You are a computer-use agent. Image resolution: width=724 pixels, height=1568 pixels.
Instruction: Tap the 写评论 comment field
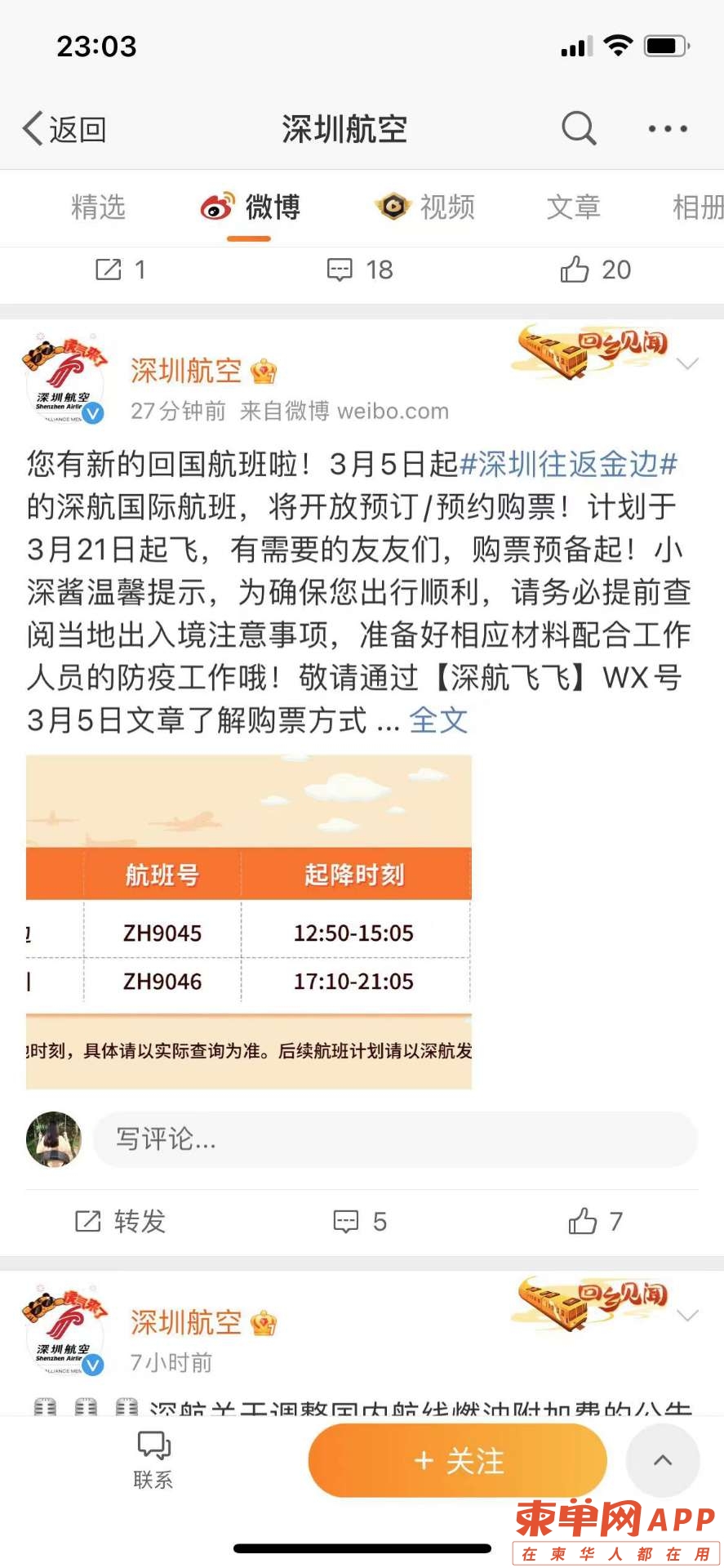[395, 1138]
